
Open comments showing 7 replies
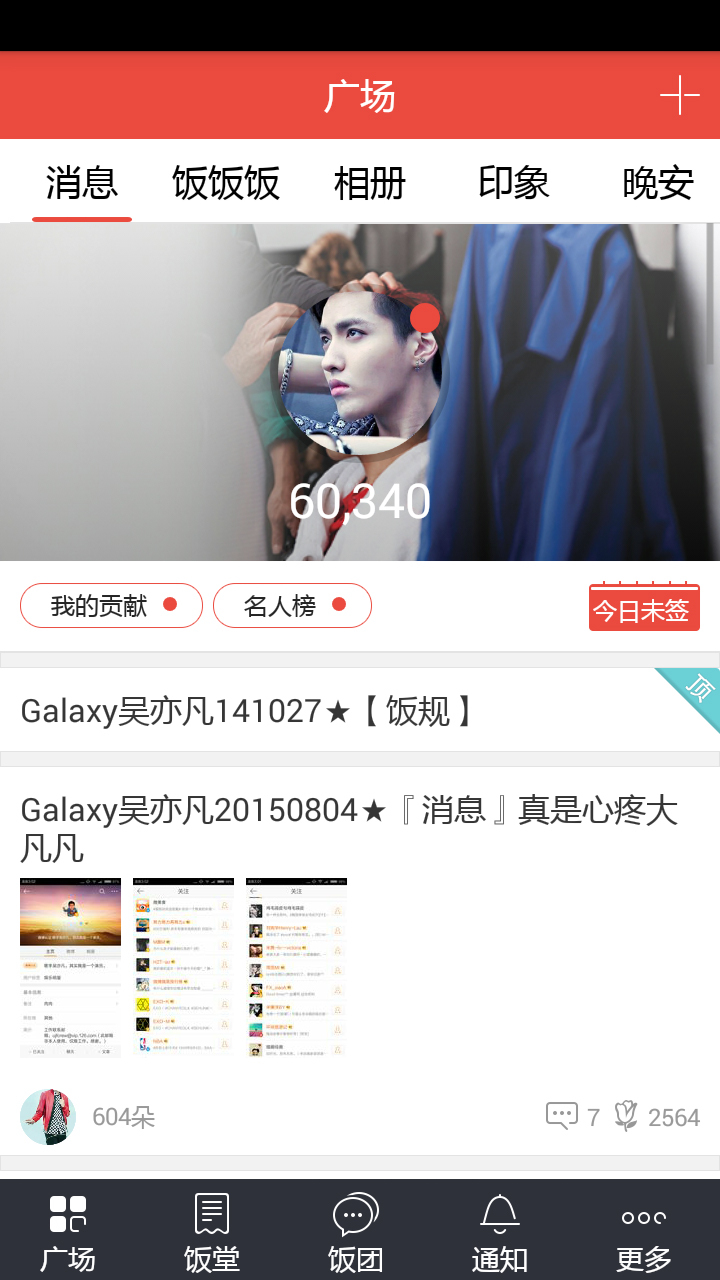(572, 1117)
